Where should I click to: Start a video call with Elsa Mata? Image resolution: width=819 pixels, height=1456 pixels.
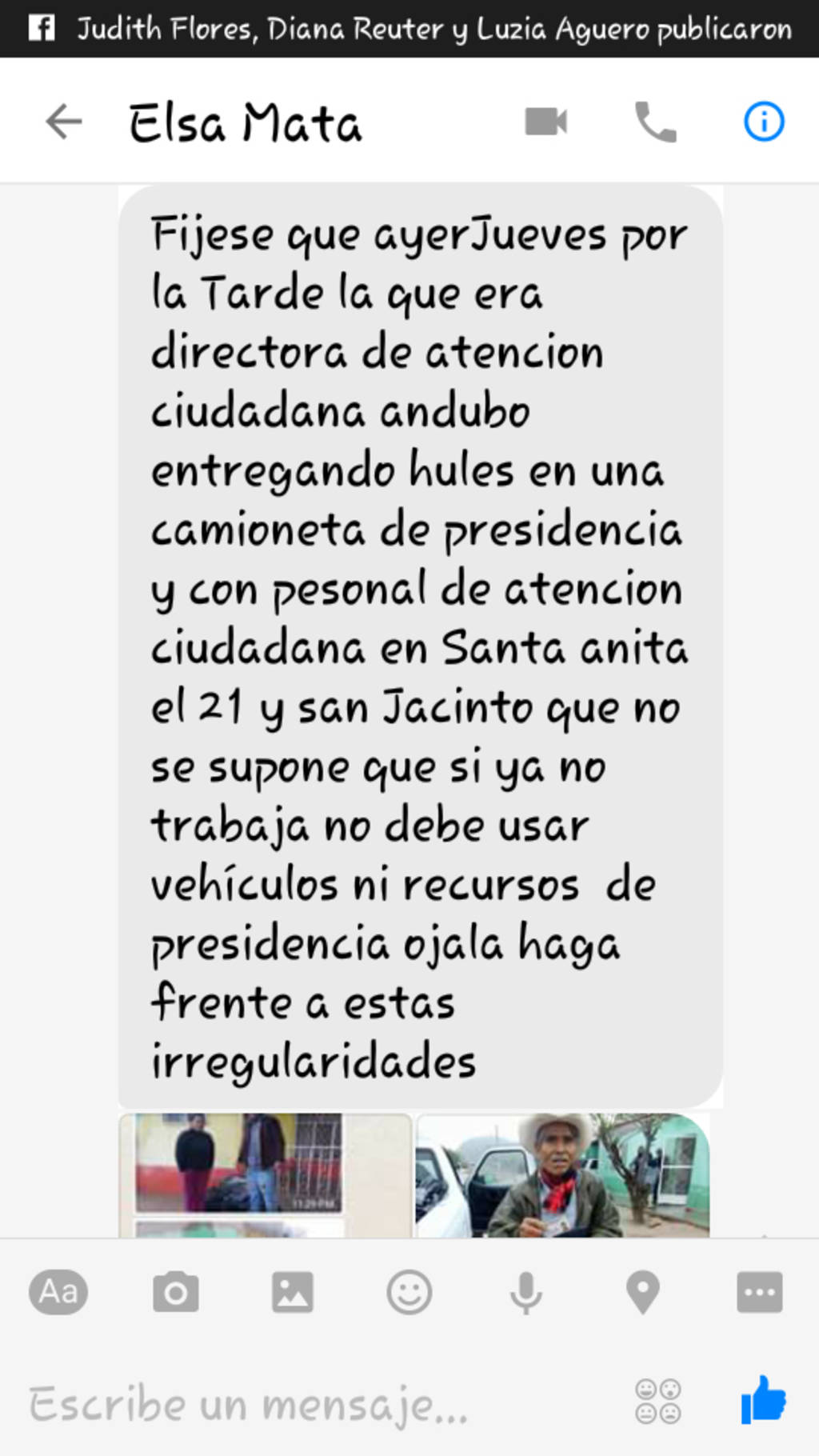[x=546, y=122]
